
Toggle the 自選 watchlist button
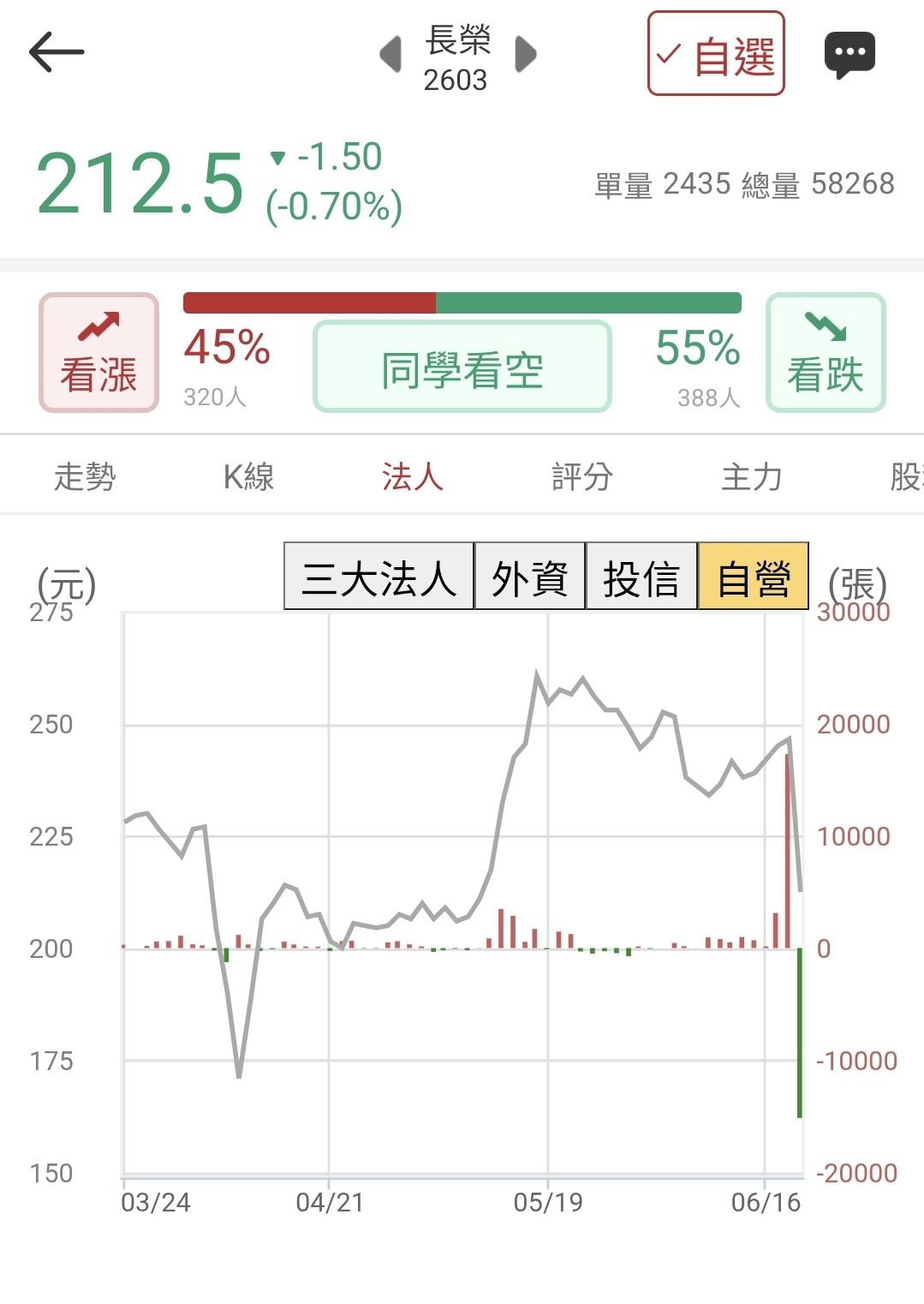coord(716,54)
